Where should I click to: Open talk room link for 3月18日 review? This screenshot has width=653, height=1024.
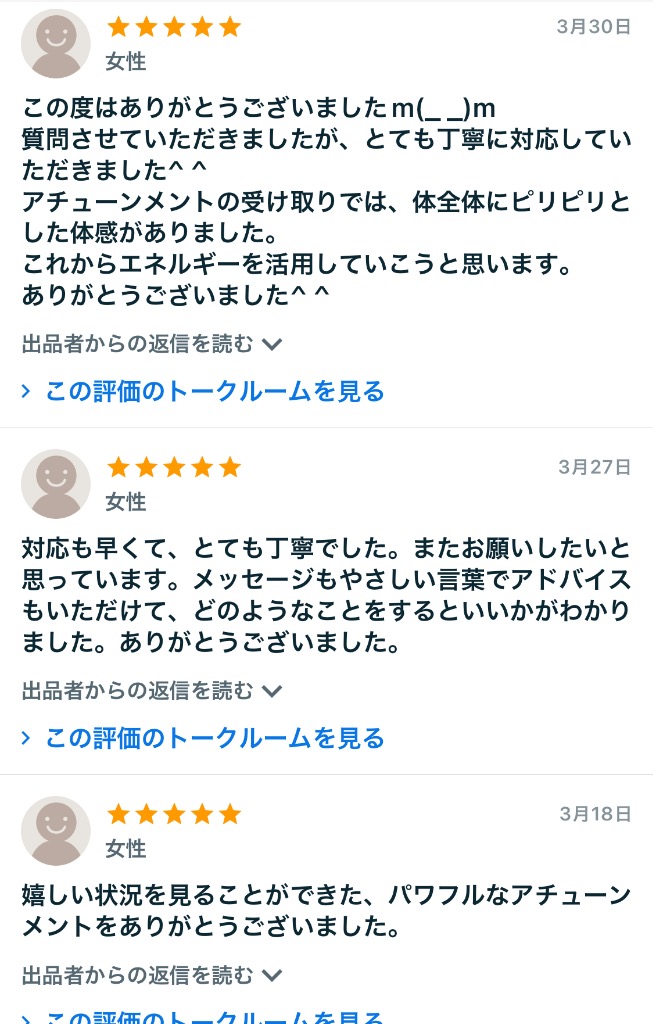[x=214, y=1017]
